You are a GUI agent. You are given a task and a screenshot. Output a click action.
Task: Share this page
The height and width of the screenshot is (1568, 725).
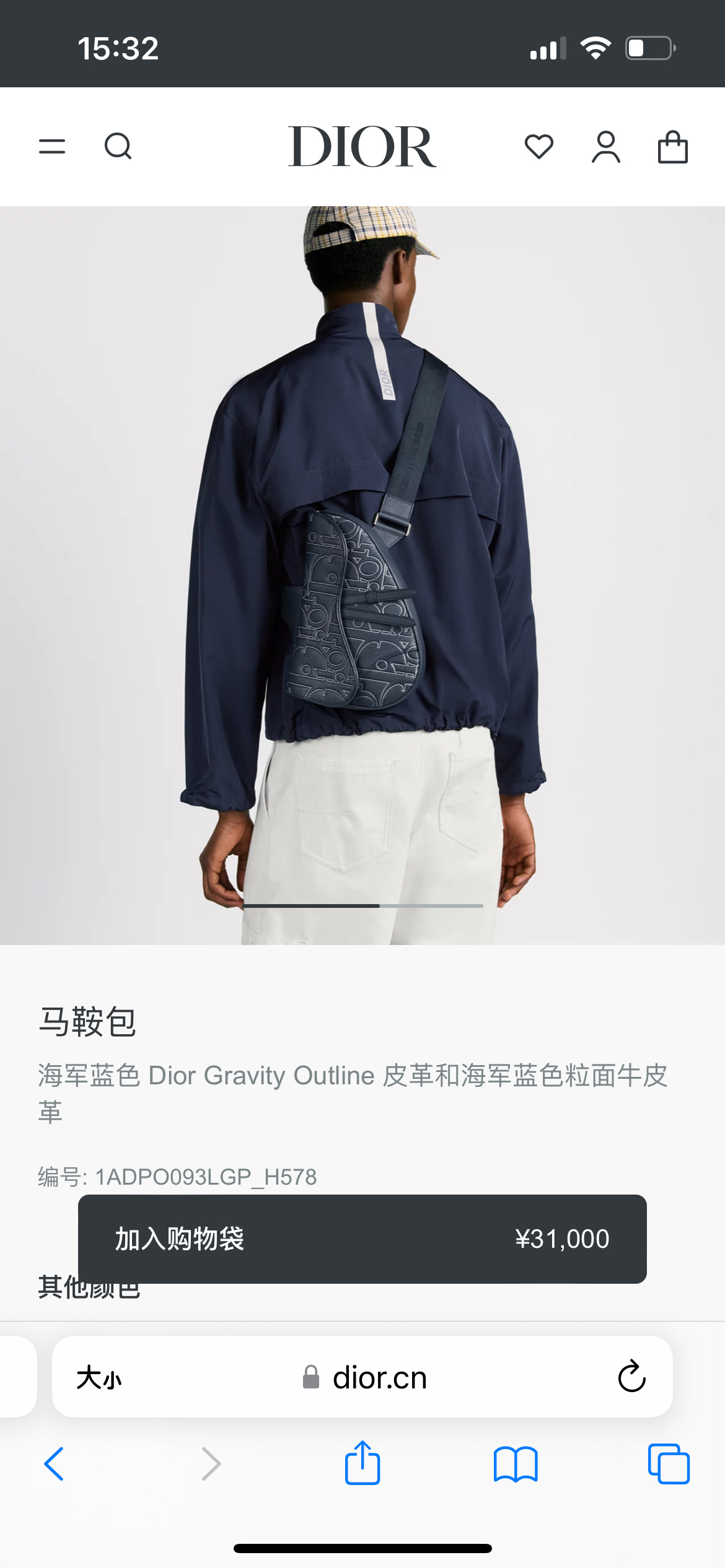coord(362,1462)
